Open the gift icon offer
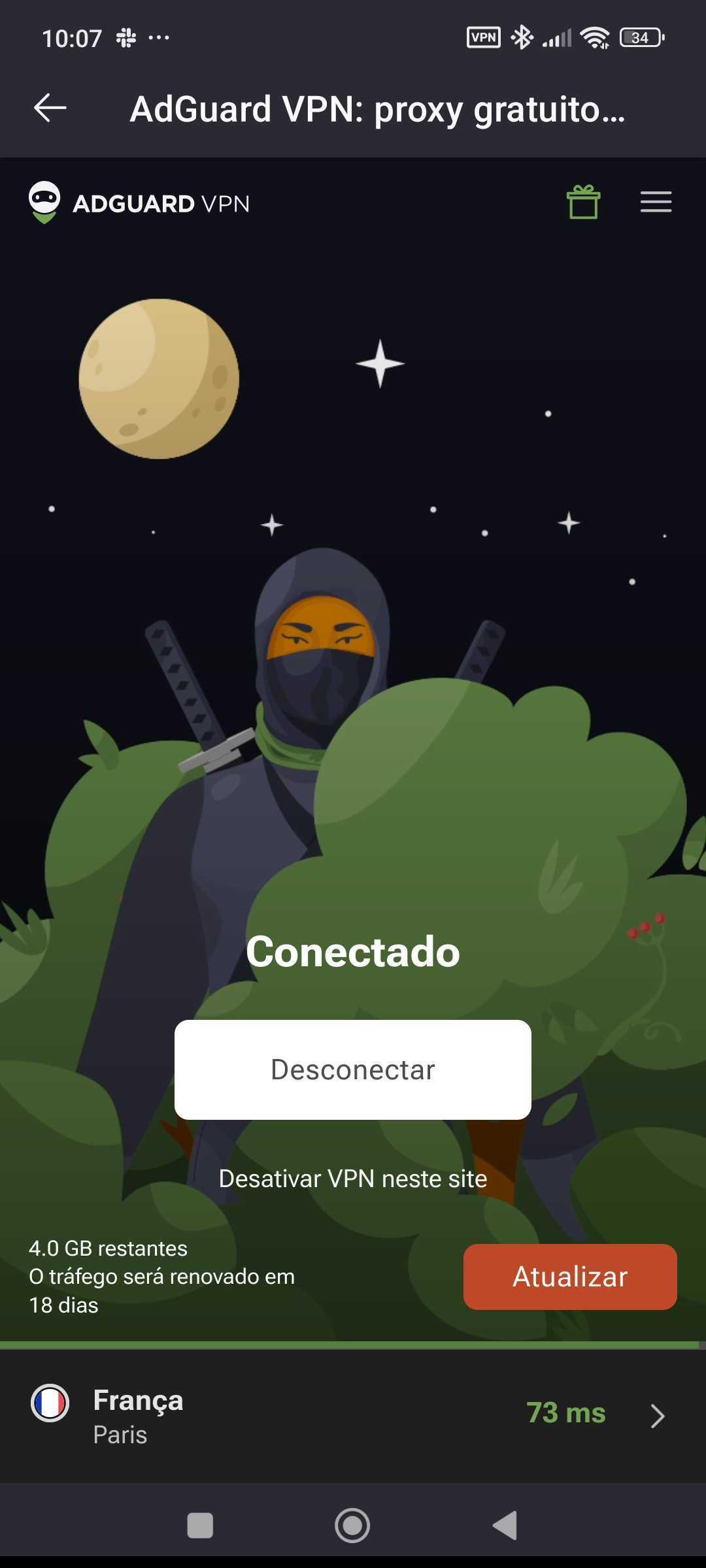The height and width of the screenshot is (1568, 706). coord(583,202)
